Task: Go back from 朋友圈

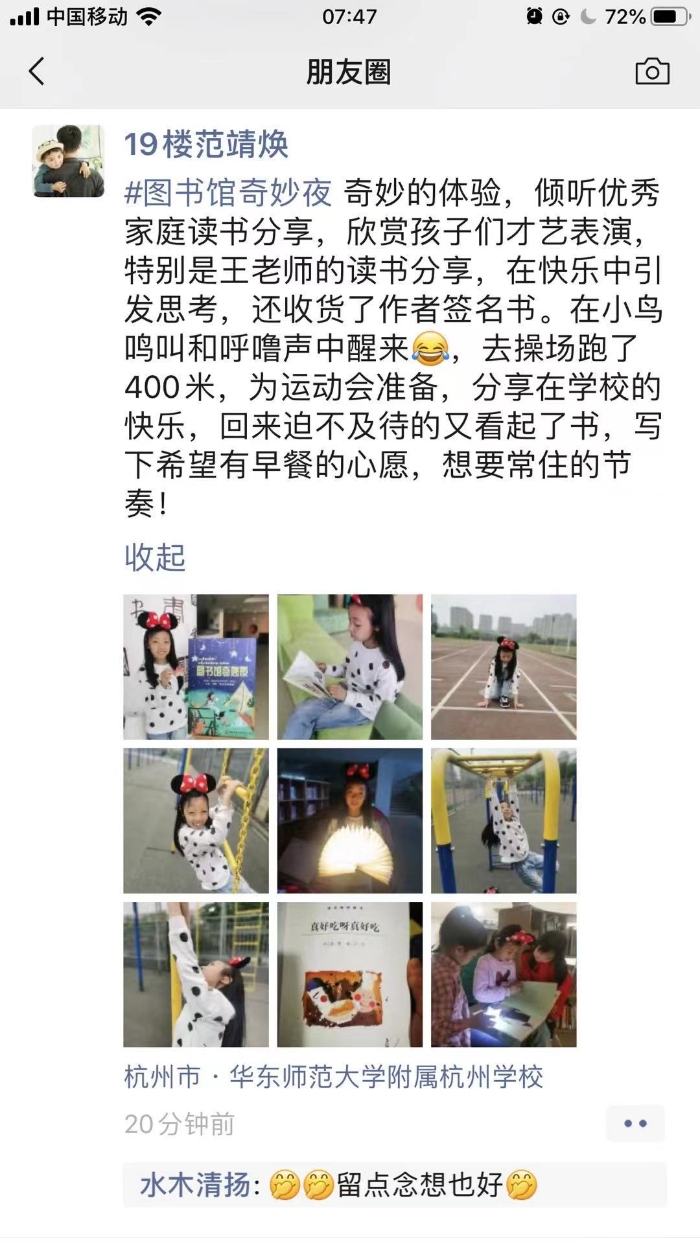Action: pyautogui.click(x=37, y=72)
